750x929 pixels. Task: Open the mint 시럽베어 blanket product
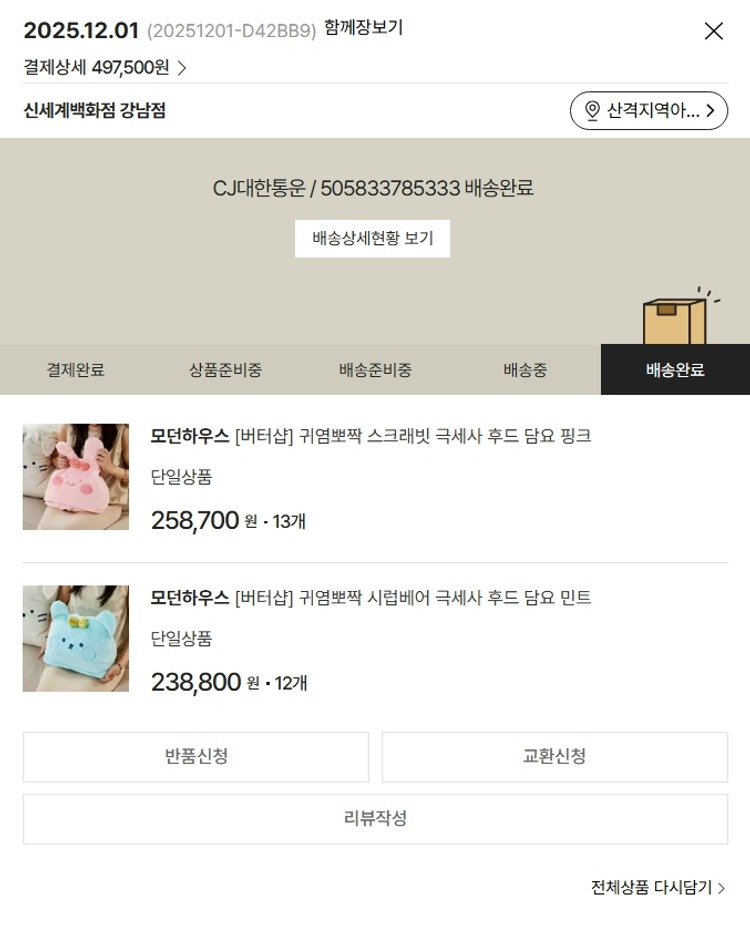pyautogui.click(x=370, y=598)
